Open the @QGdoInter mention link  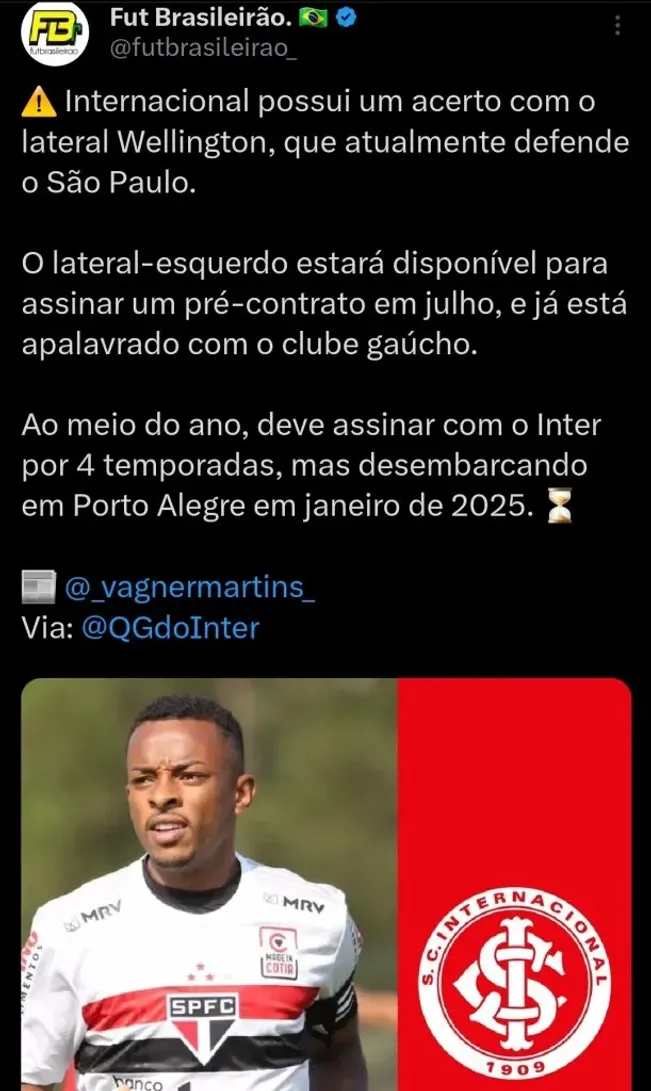(170, 628)
